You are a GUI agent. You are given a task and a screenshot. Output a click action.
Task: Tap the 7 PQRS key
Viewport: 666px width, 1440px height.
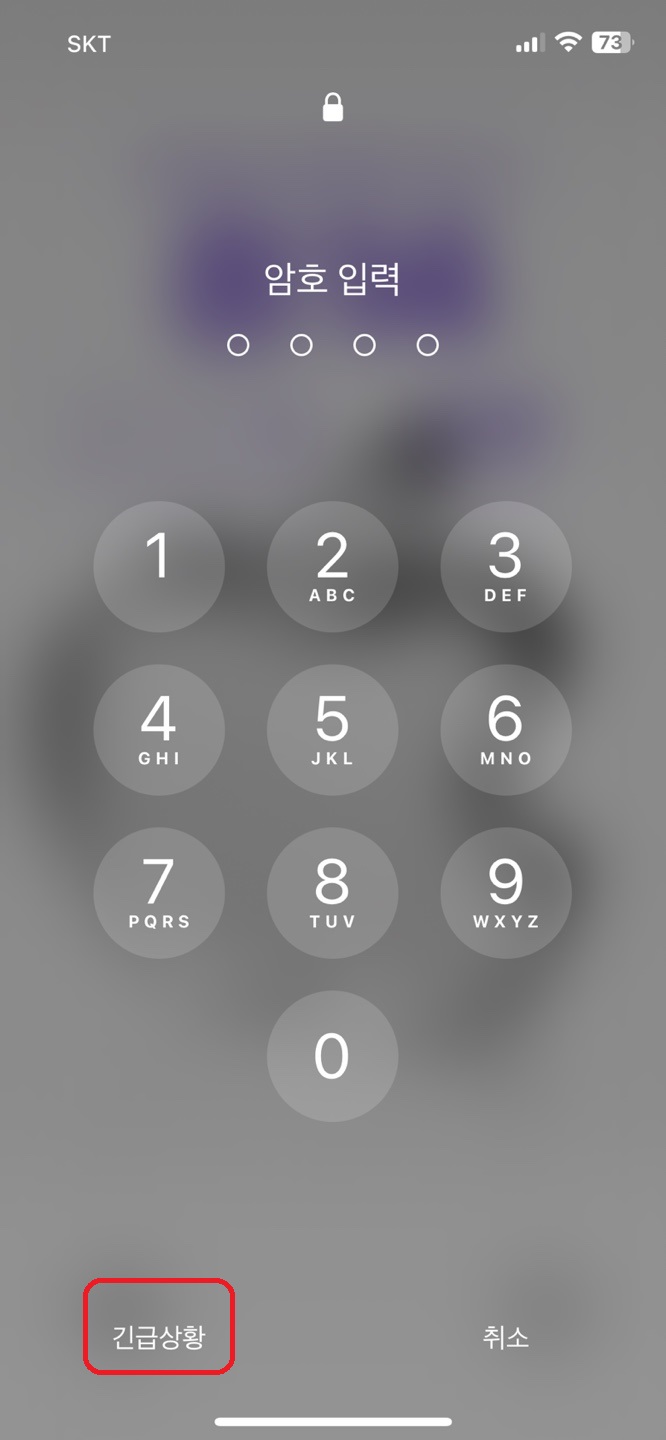(x=159, y=893)
